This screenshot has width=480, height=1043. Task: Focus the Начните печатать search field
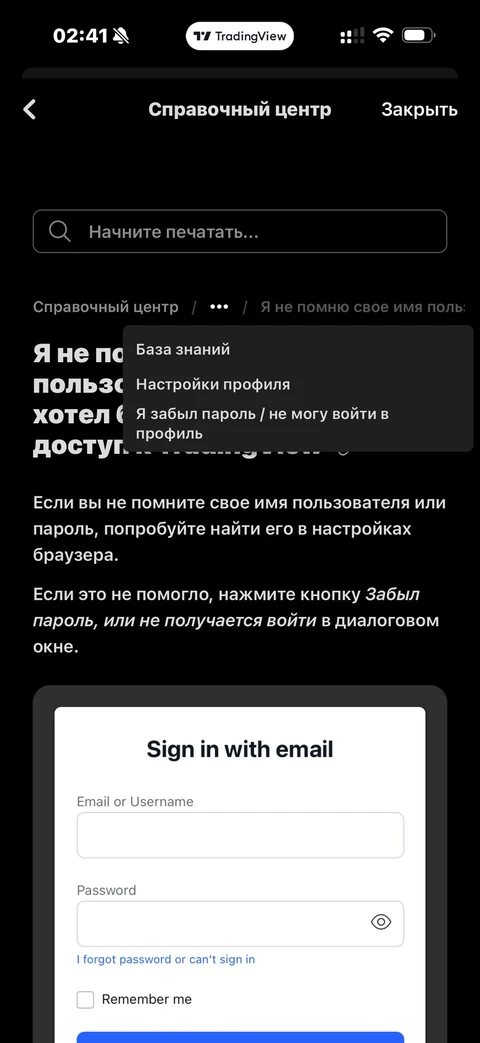239,231
